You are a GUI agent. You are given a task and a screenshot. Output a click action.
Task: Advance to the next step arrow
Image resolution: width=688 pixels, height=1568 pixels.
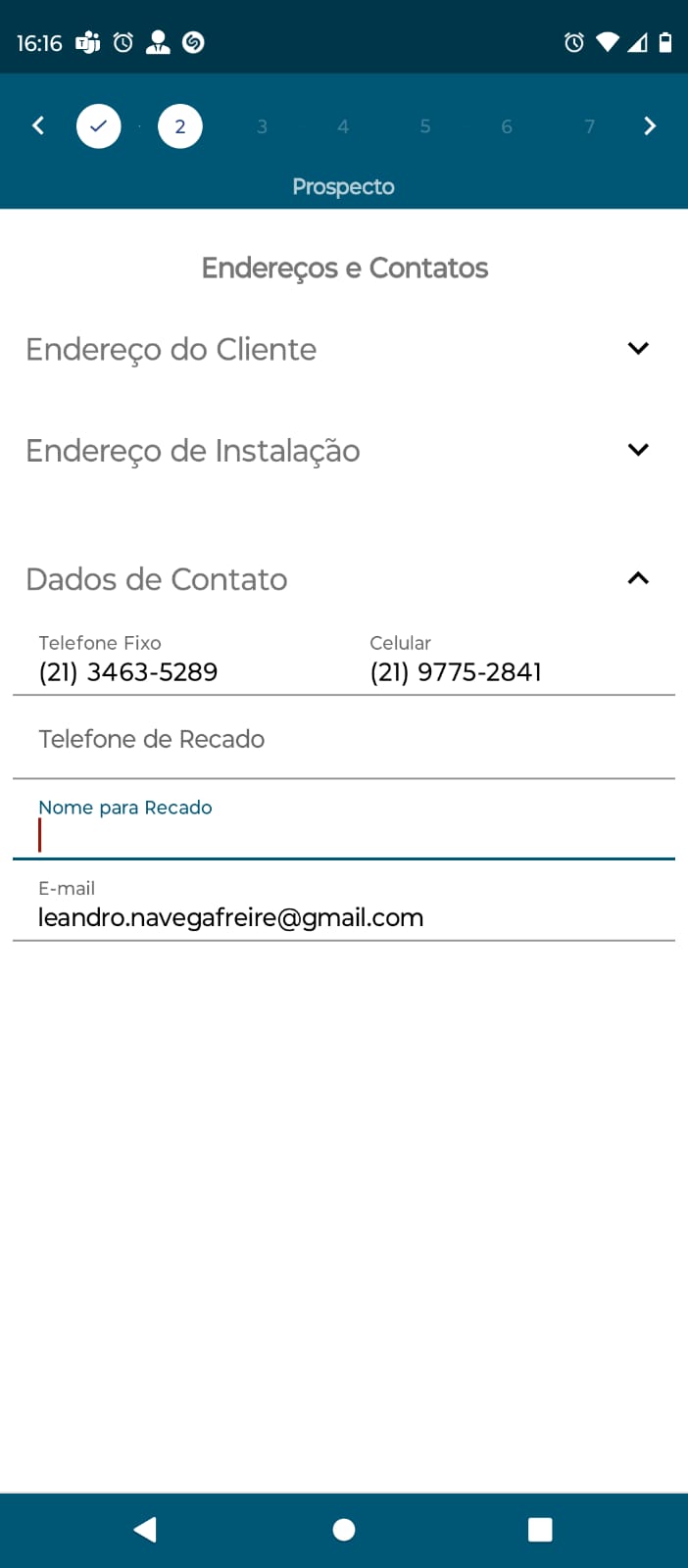(x=649, y=125)
